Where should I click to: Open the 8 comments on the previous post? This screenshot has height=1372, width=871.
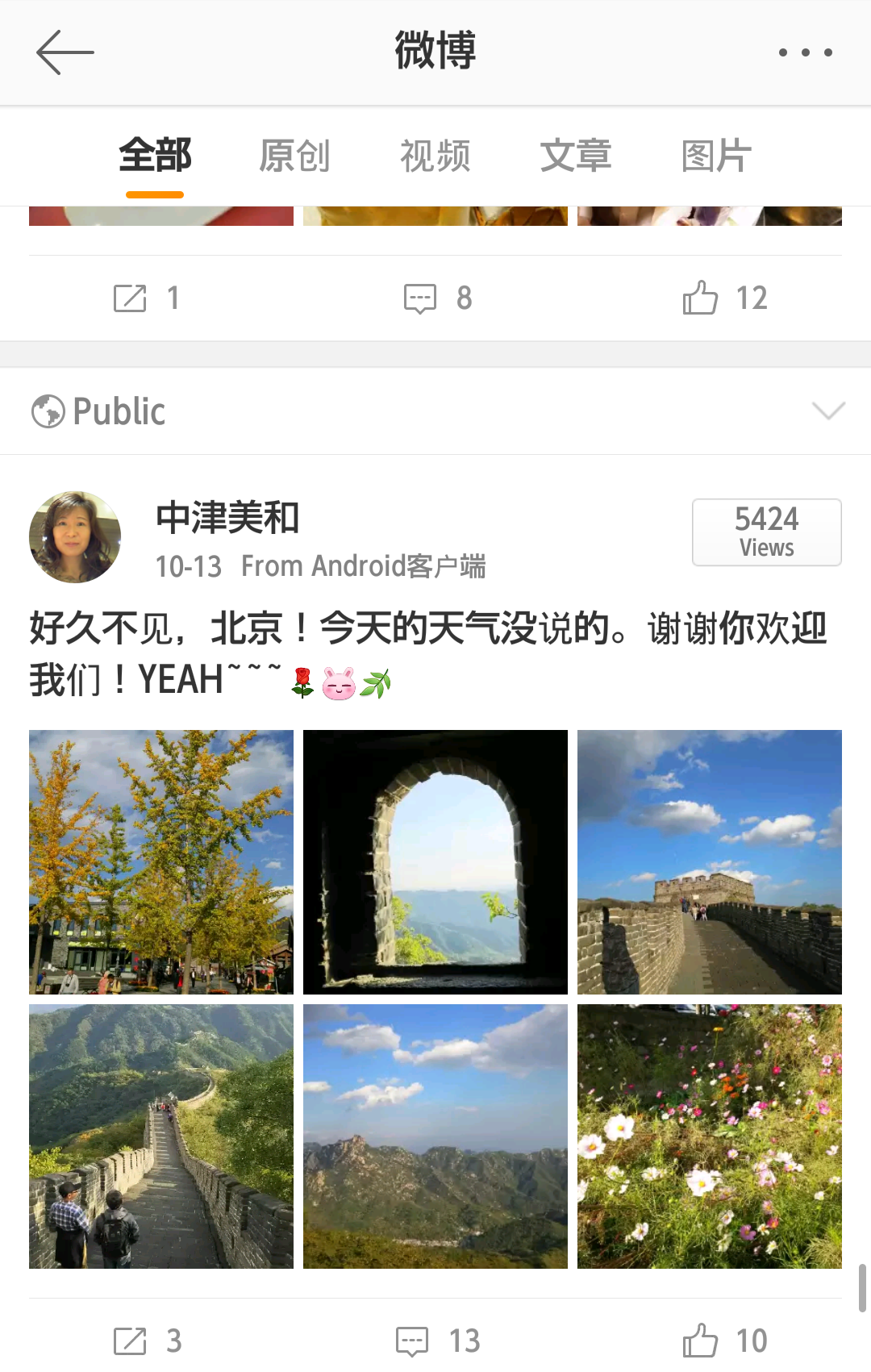tap(437, 298)
